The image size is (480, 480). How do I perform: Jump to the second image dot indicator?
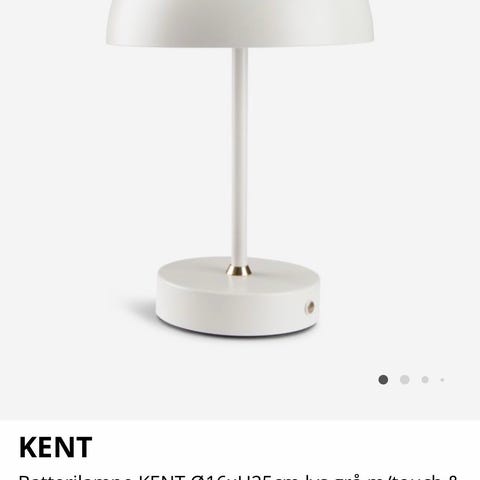pos(404,380)
